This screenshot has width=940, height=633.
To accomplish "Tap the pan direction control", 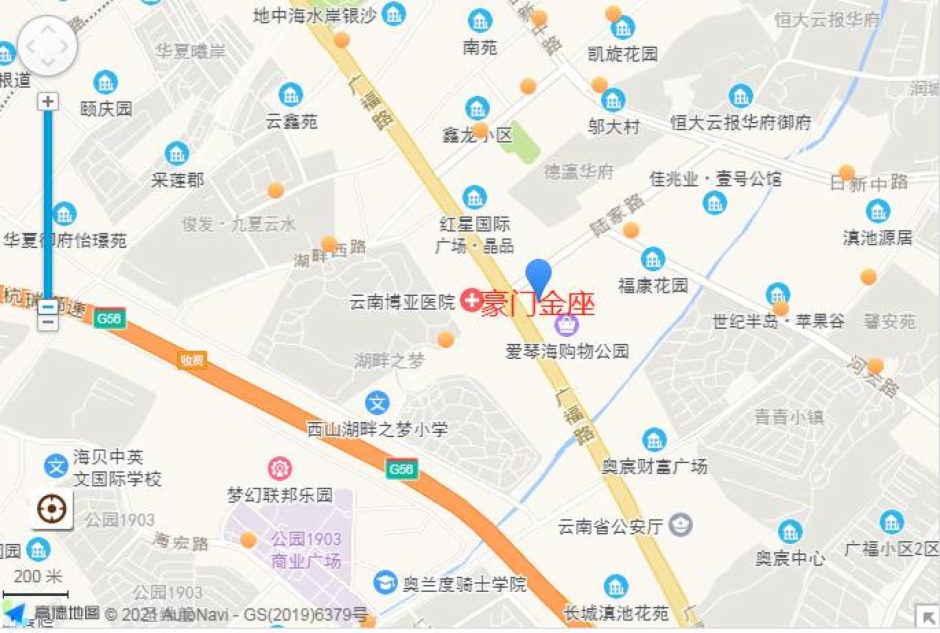I will coord(48,46).
